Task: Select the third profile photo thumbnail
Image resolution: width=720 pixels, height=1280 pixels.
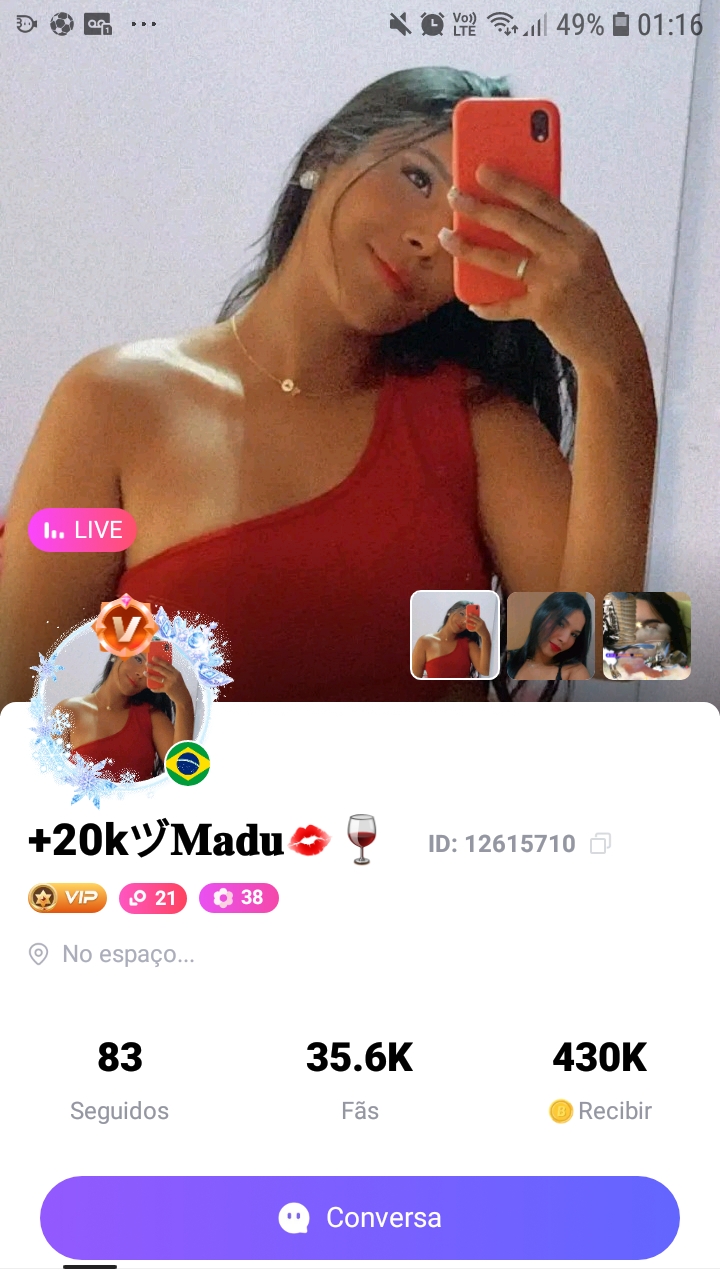Action: tap(647, 636)
